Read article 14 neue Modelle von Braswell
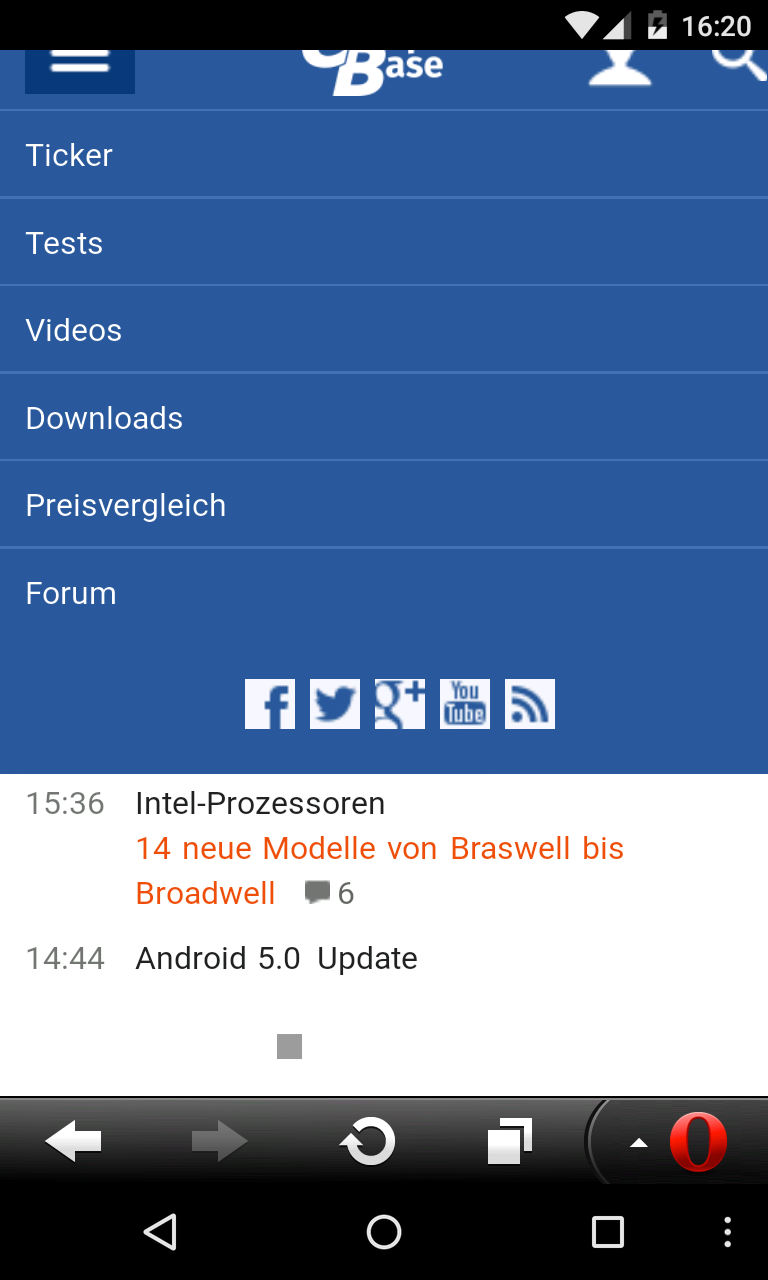This screenshot has width=768, height=1280. click(x=379, y=849)
